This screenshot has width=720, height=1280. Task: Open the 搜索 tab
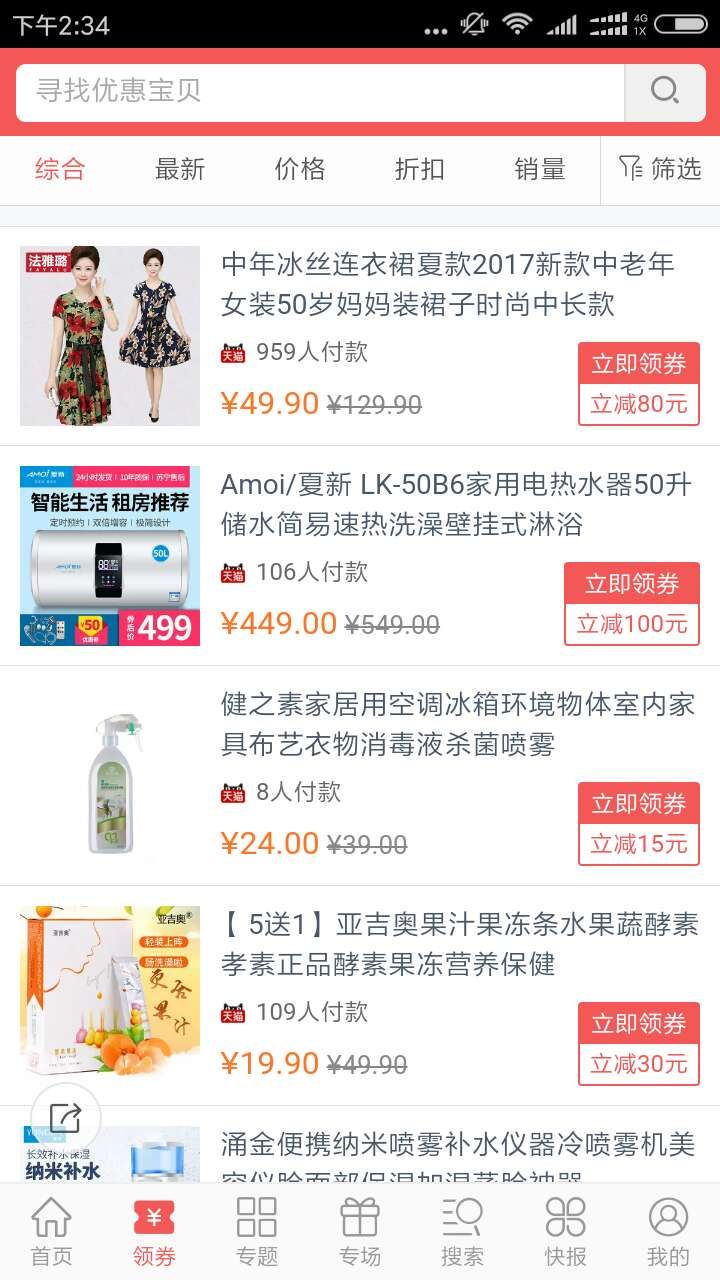462,1232
